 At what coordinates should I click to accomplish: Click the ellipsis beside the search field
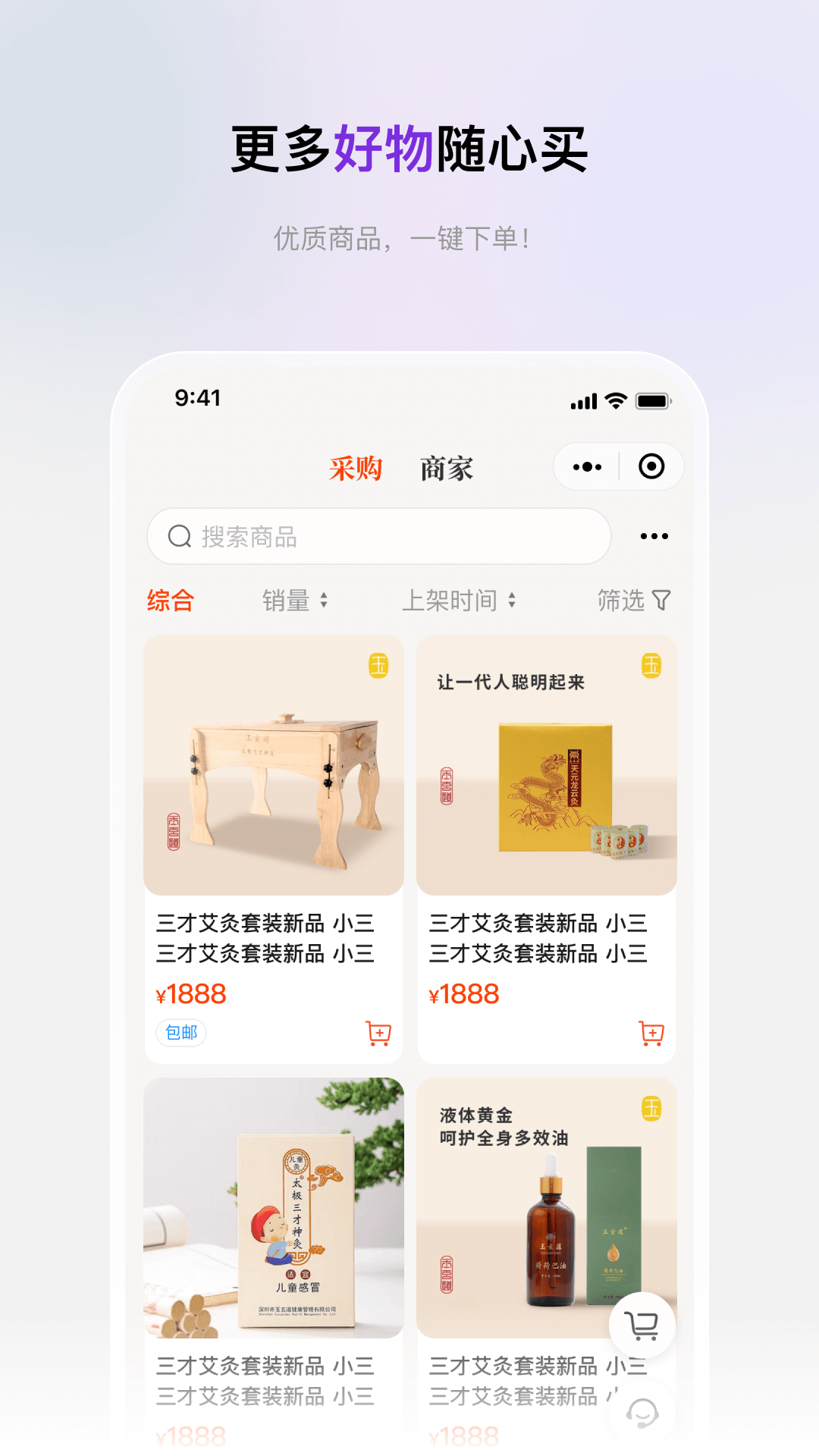pyautogui.click(x=652, y=536)
